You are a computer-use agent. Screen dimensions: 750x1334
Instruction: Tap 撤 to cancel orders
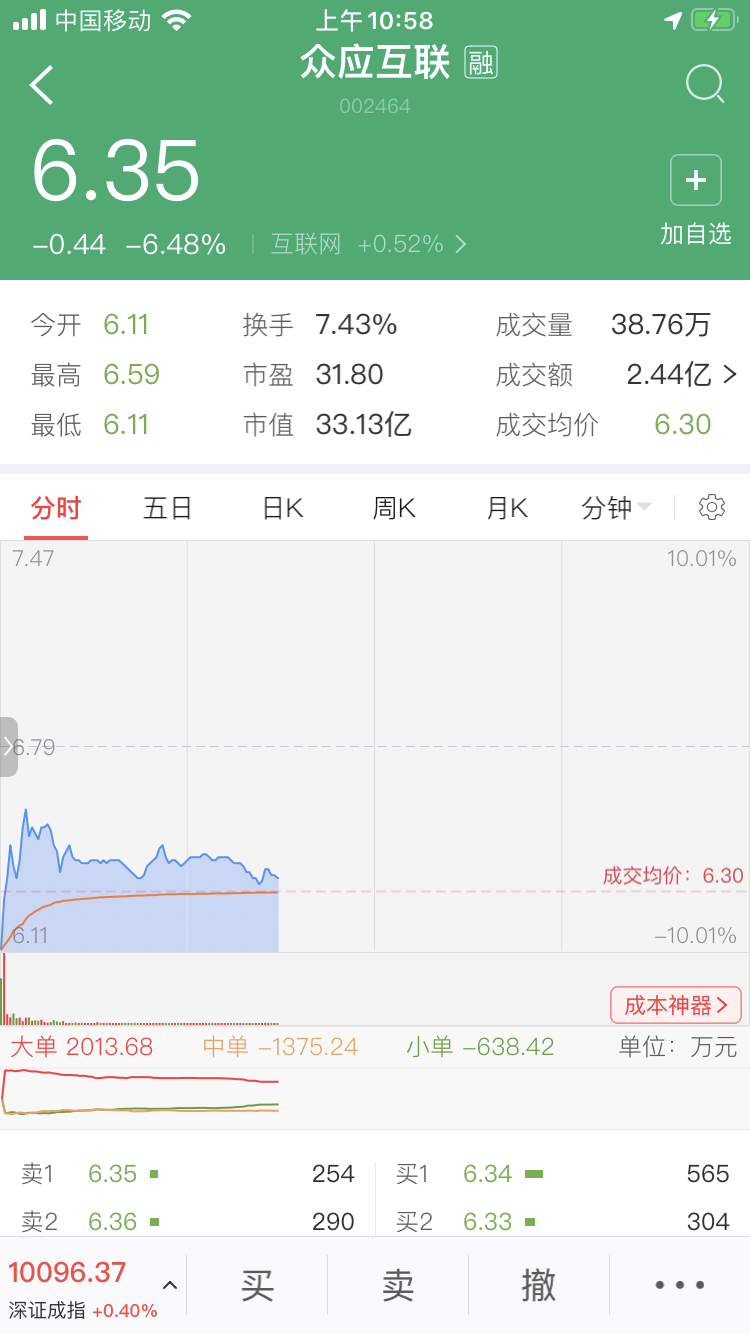tap(539, 1285)
